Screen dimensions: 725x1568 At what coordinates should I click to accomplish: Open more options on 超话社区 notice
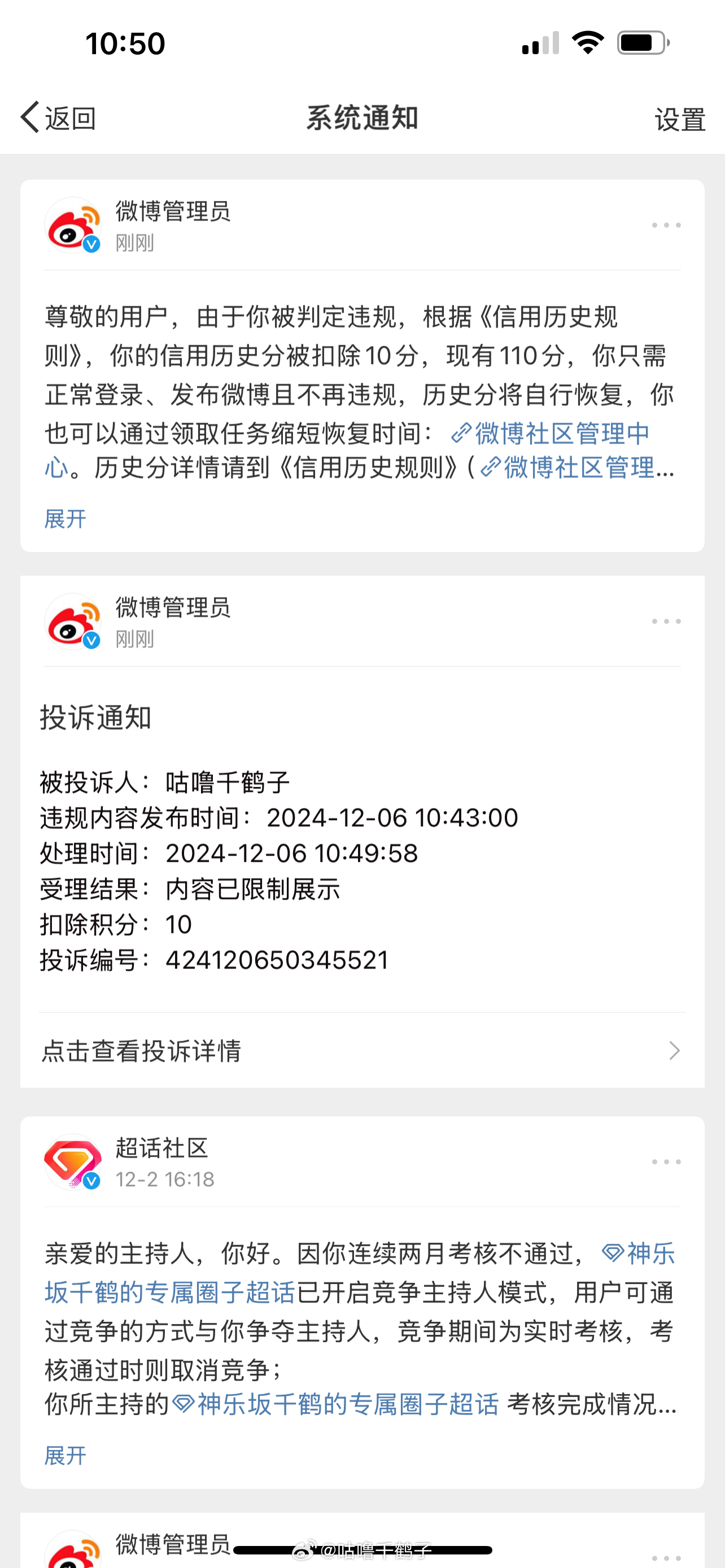click(666, 1162)
